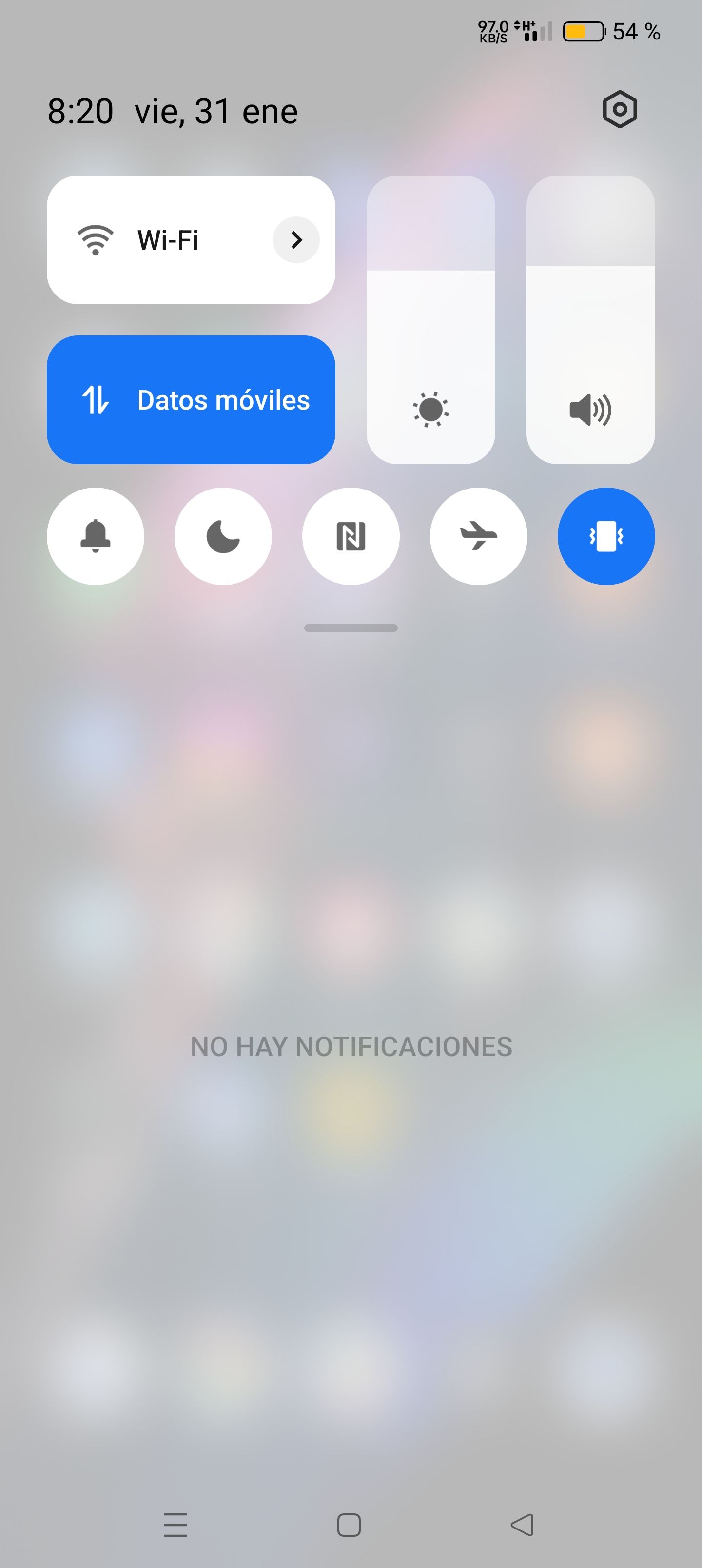Viewport: 702px width, 1568px height.
Task: Tap the NFC icon
Action: [351, 536]
